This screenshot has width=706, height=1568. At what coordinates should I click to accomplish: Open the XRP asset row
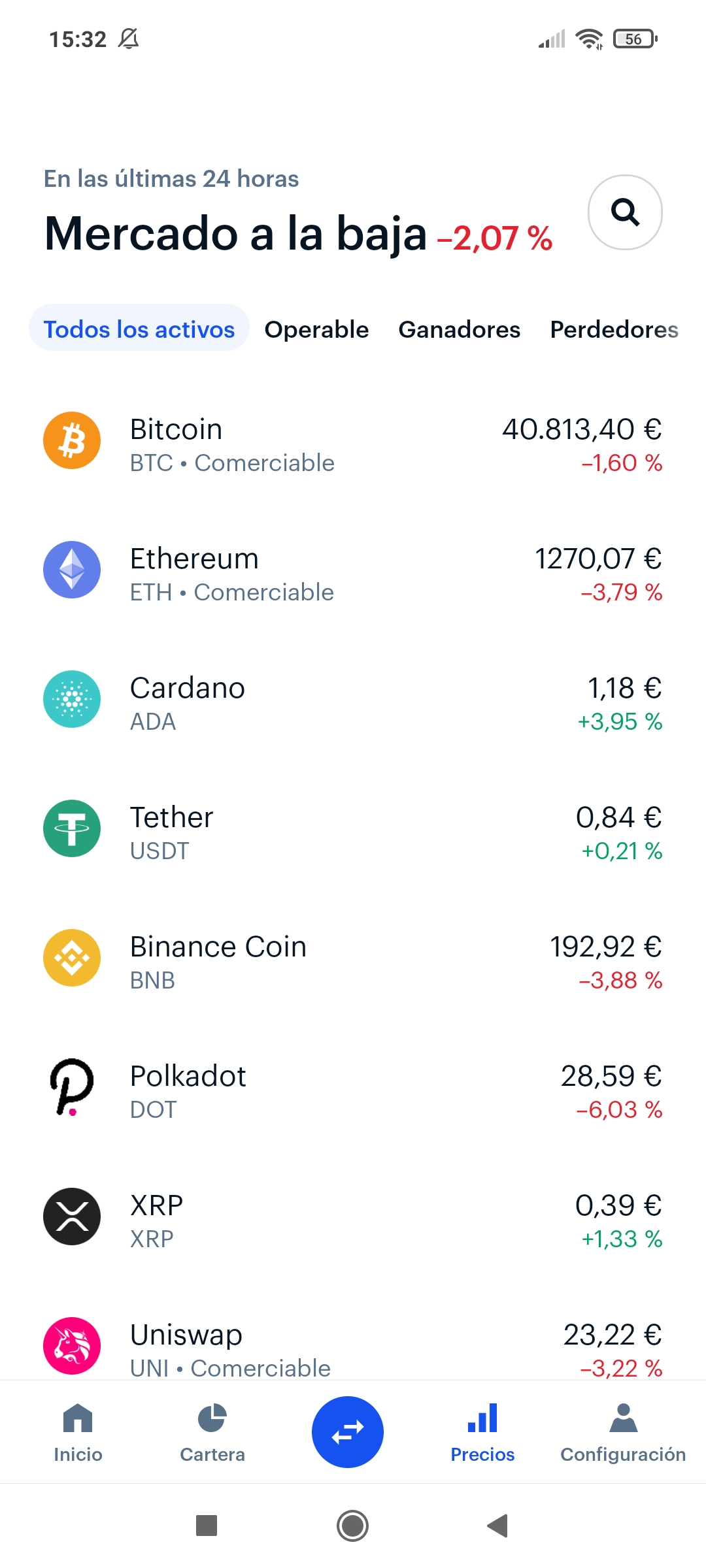[x=353, y=1220]
